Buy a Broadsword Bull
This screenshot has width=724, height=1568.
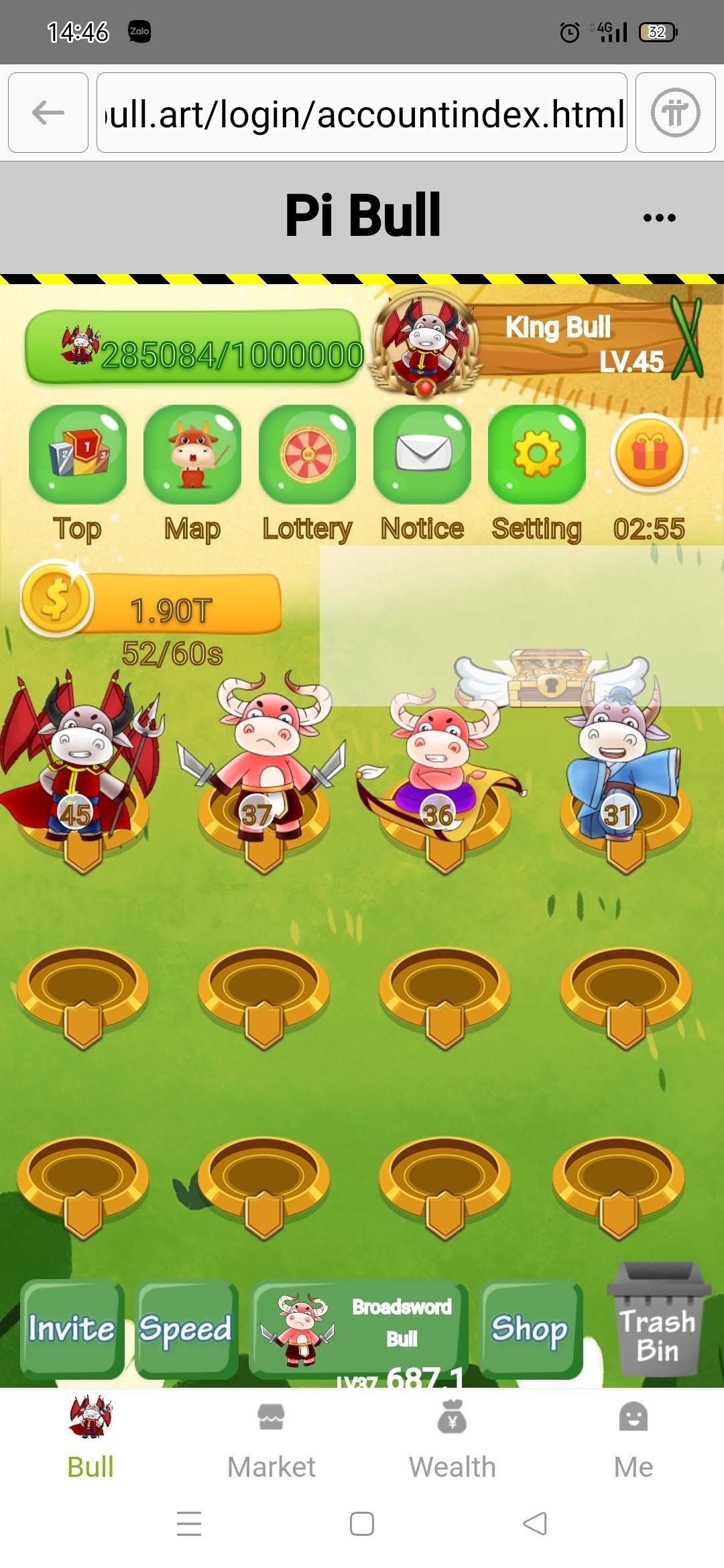[359, 1329]
